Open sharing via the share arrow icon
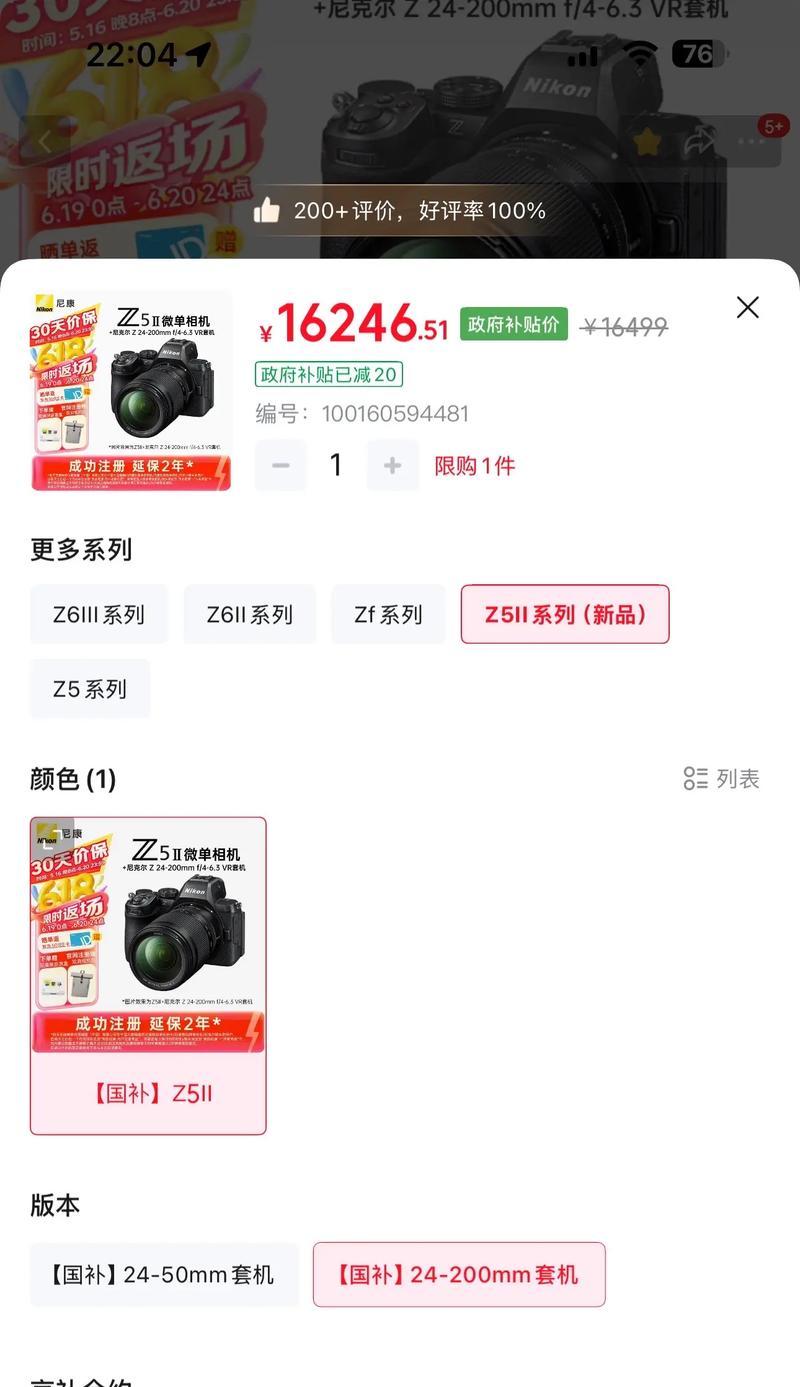Screen dimensions: 800x1387 click(x=699, y=142)
